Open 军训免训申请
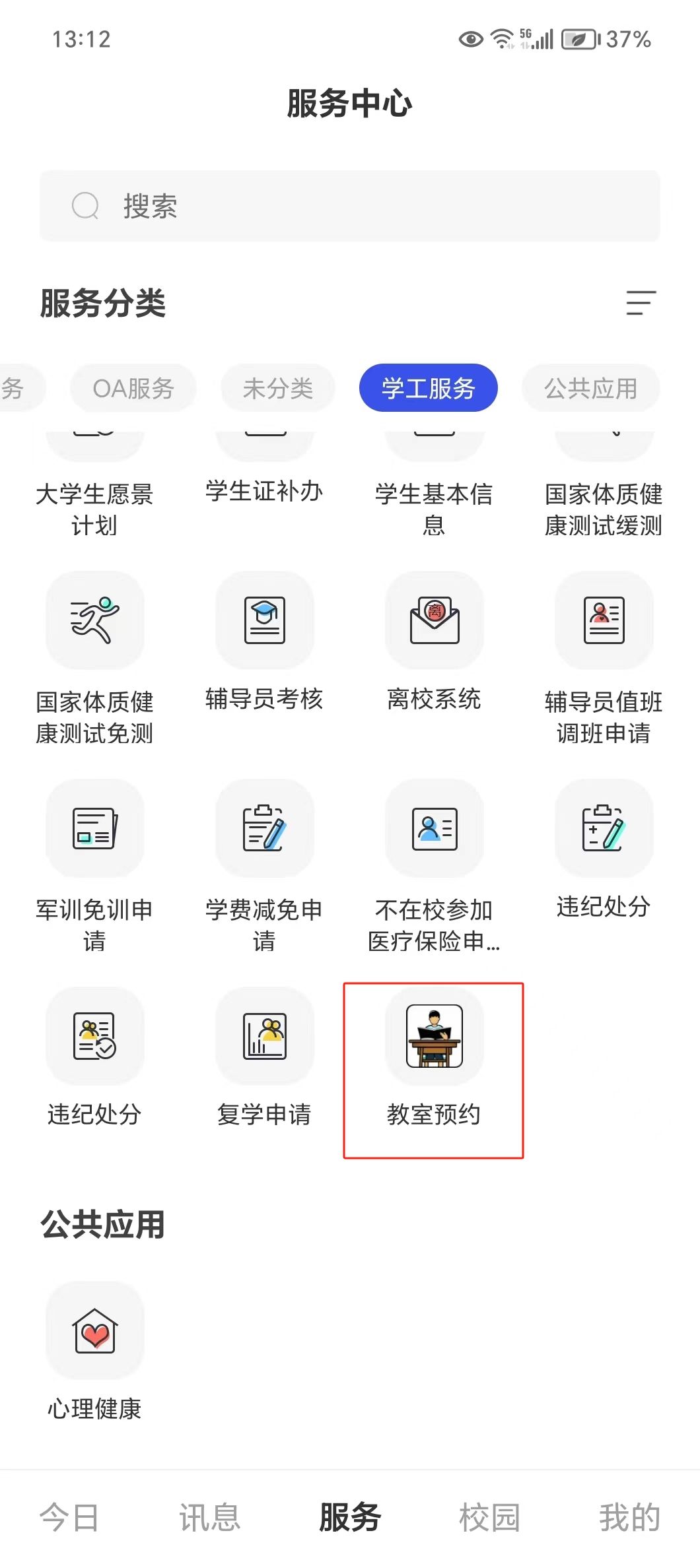This screenshot has height=1568, width=700. point(95,829)
